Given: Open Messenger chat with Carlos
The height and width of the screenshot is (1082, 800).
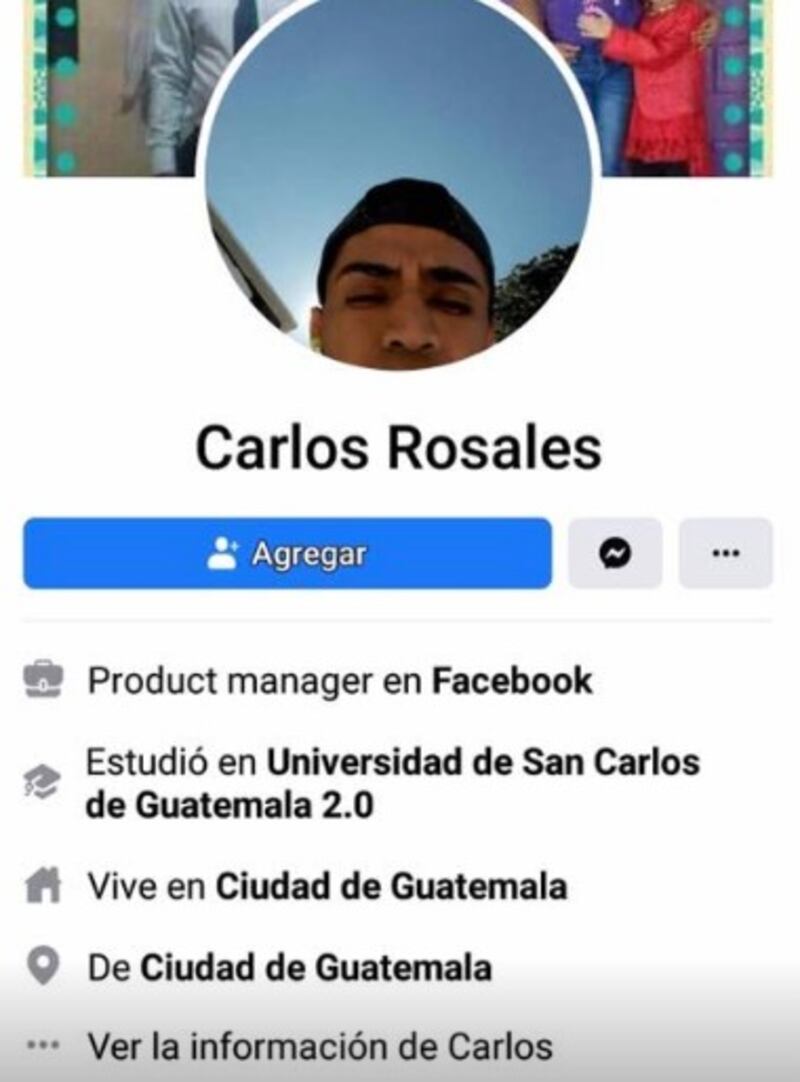Looking at the screenshot, I should 615,553.
